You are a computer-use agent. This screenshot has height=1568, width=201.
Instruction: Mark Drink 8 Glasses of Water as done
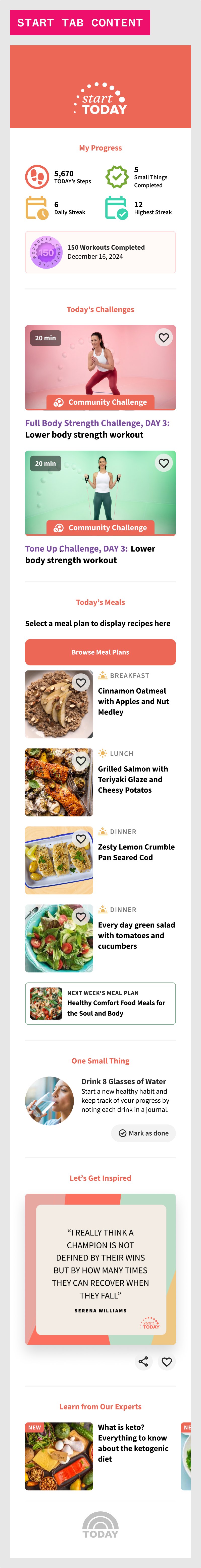point(143,1133)
